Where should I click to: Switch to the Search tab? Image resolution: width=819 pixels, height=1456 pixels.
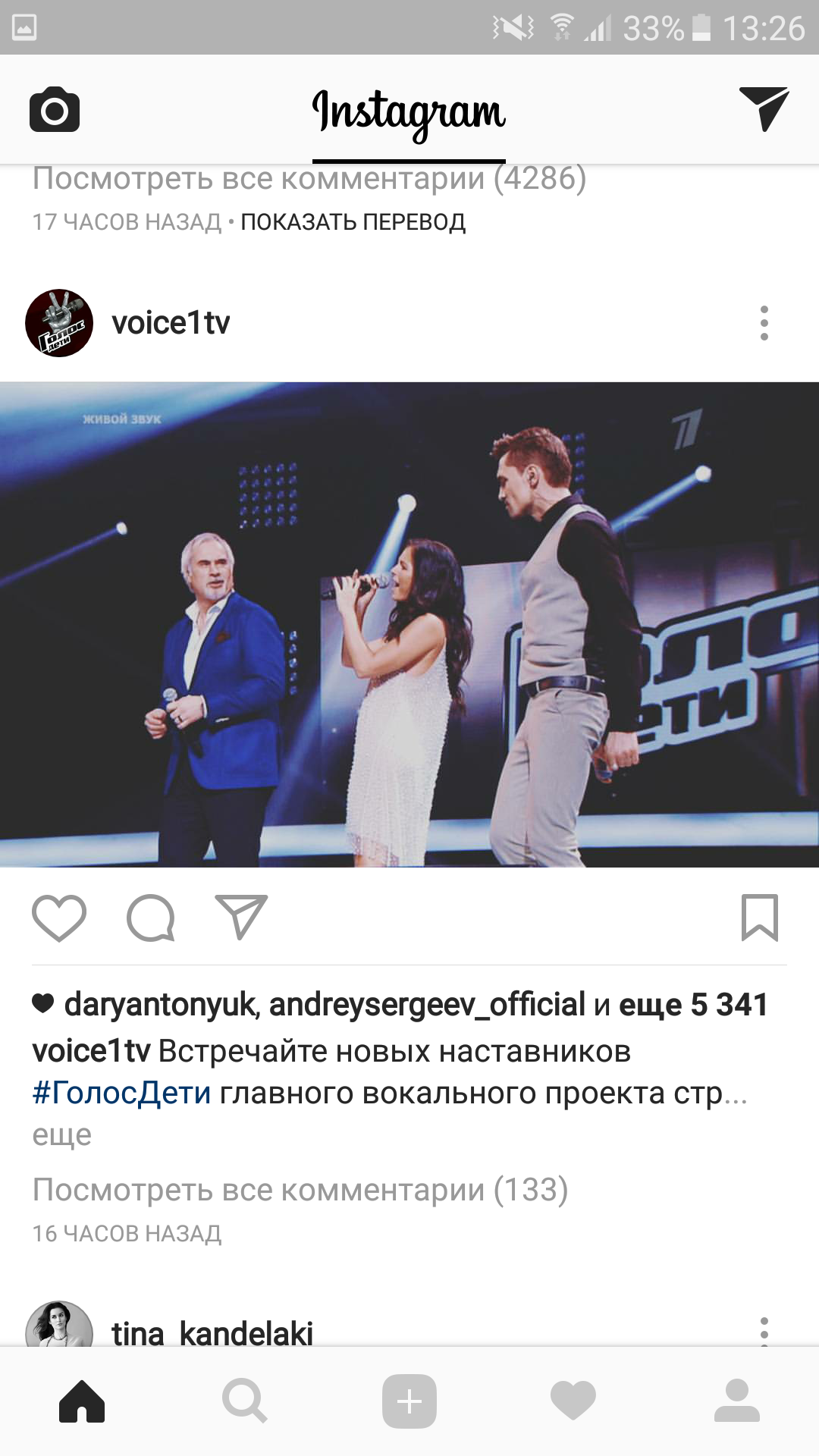click(245, 1401)
